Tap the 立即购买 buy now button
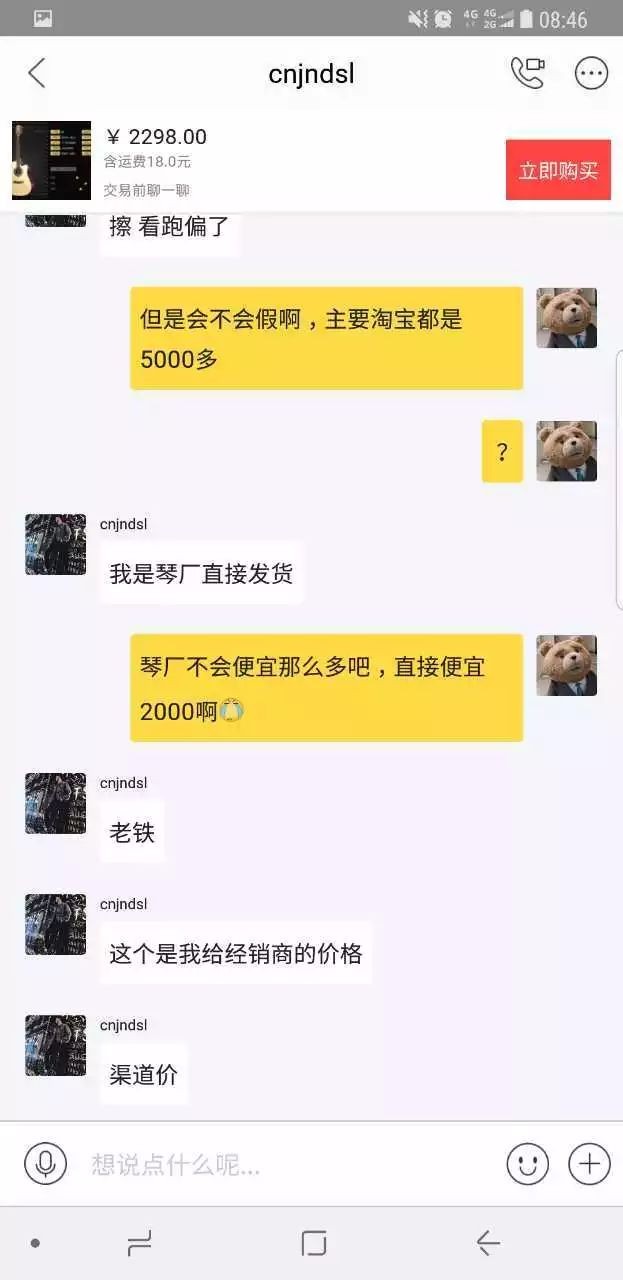The width and height of the screenshot is (623, 1280). 558,170
